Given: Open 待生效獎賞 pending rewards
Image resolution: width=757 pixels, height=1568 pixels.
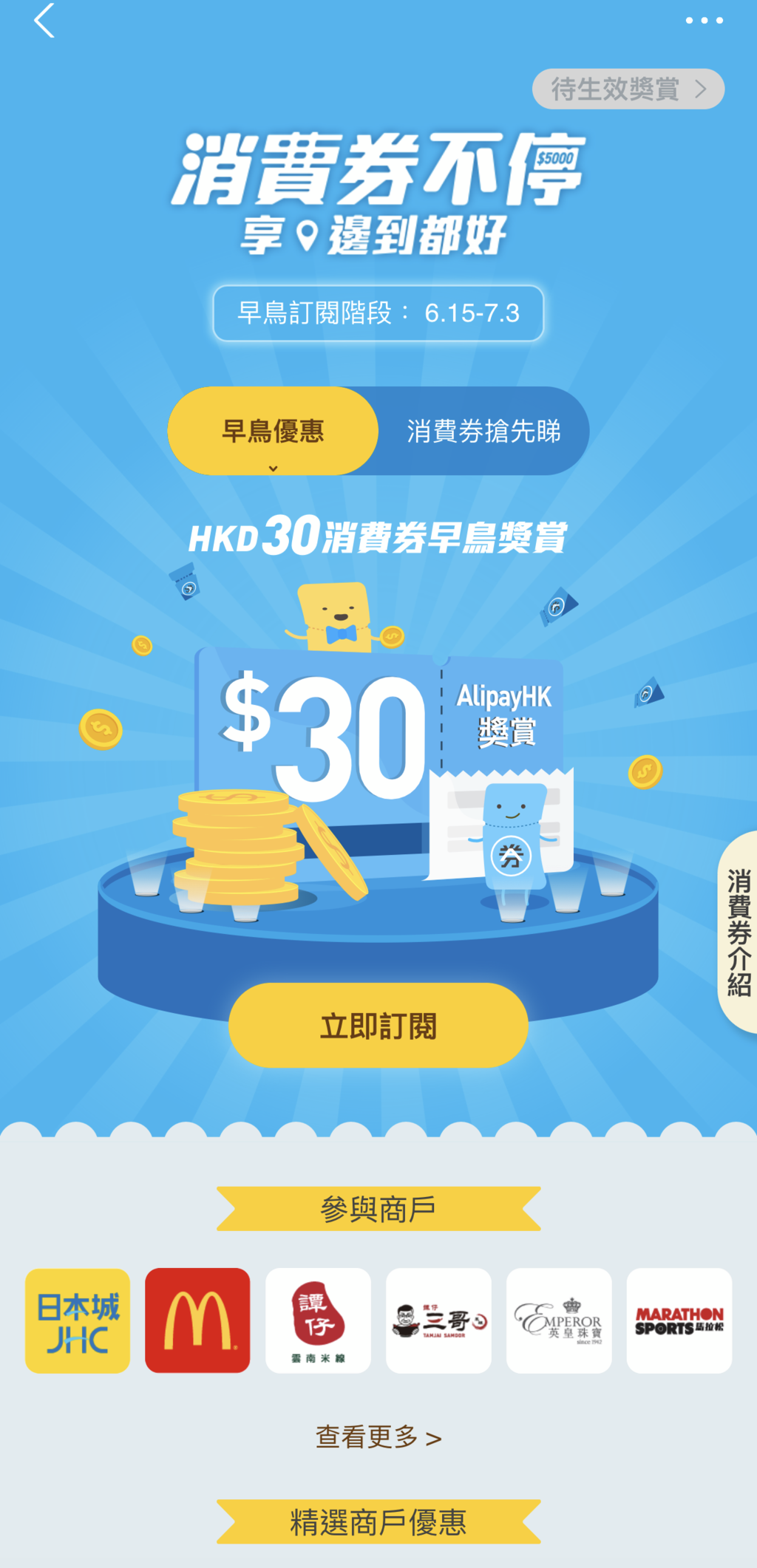Looking at the screenshot, I should (x=628, y=89).
